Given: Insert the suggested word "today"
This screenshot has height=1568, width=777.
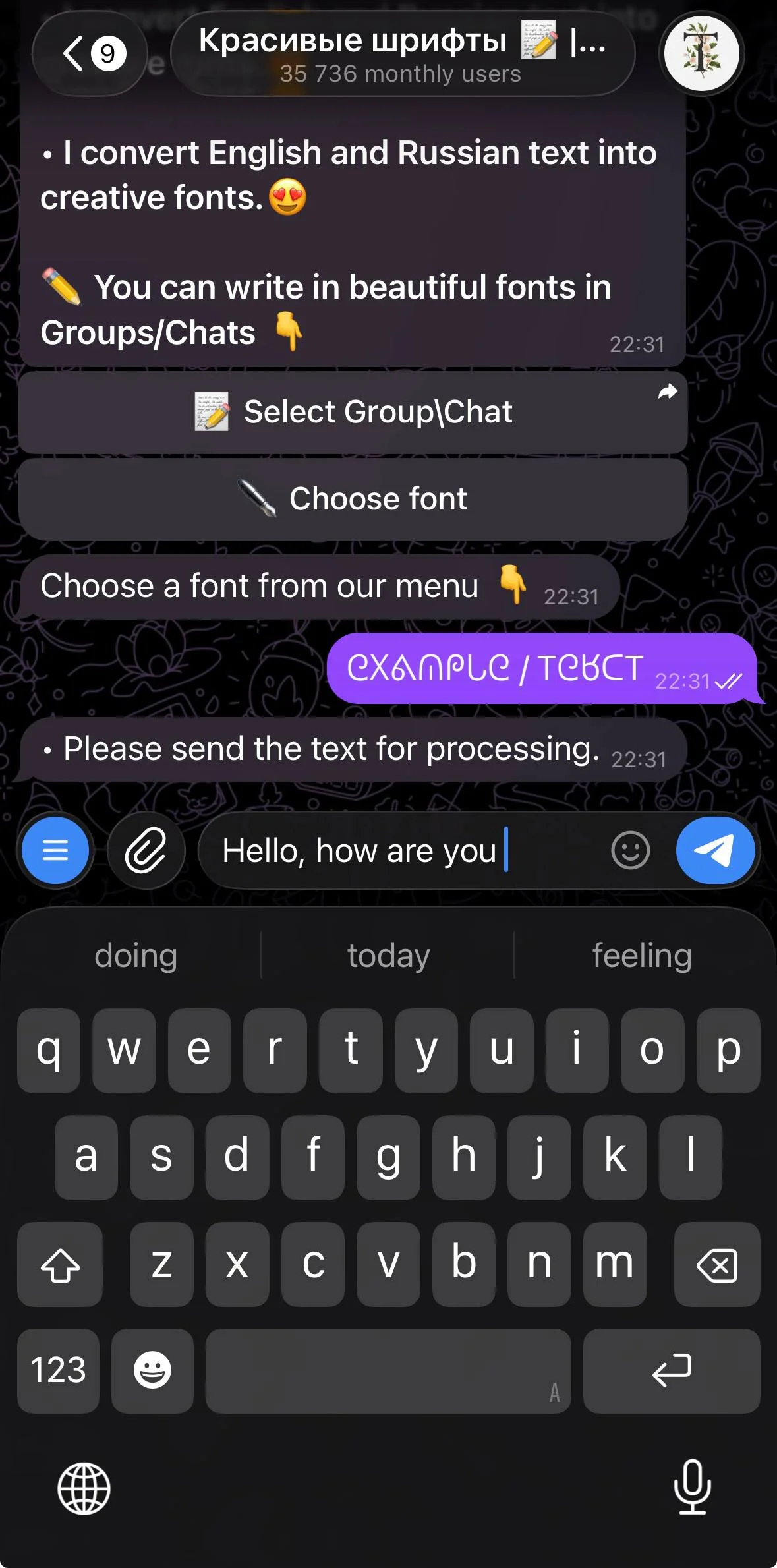Looking at the screenshot, I should [388, 955].
